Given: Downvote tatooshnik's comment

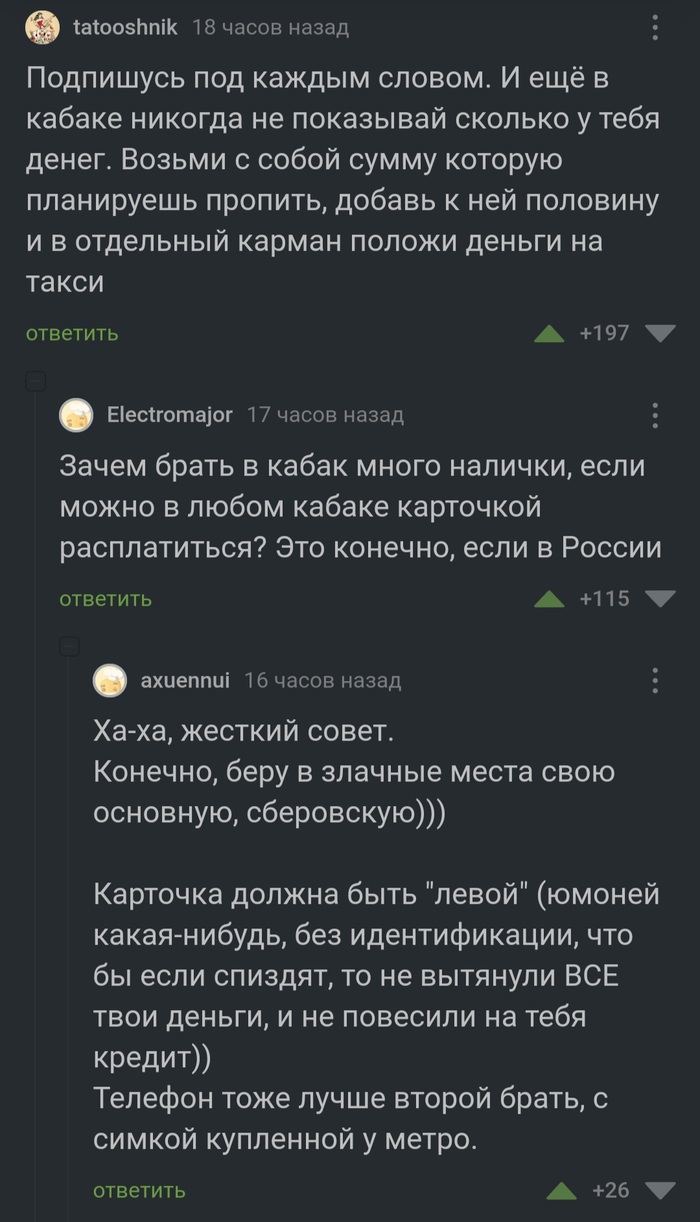Looking at the screenshot, I should coord(660,333).
